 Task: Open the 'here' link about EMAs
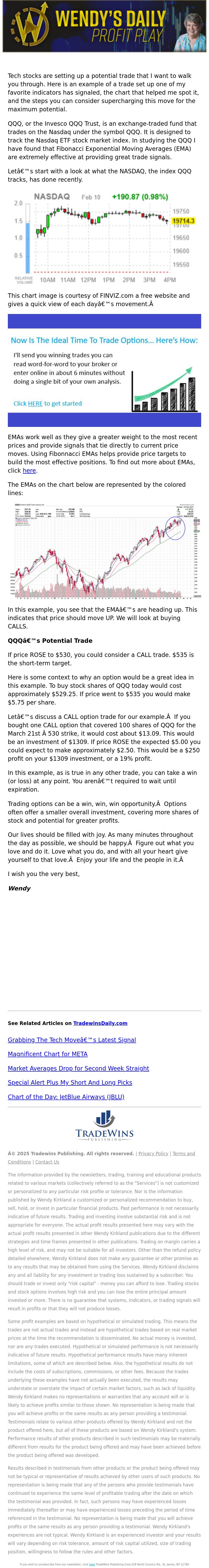point(29,471)
